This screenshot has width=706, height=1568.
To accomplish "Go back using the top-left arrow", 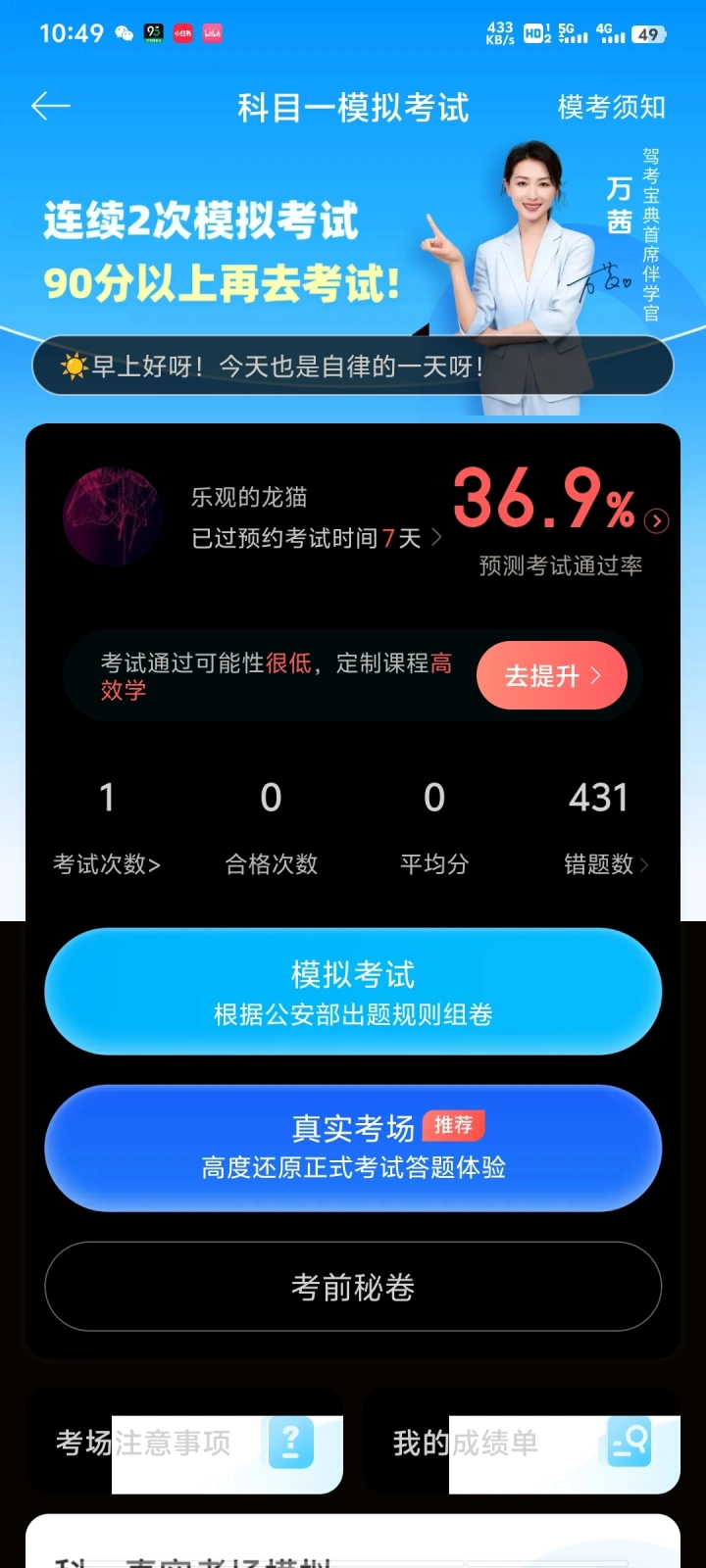I will (x=51, y=106).
